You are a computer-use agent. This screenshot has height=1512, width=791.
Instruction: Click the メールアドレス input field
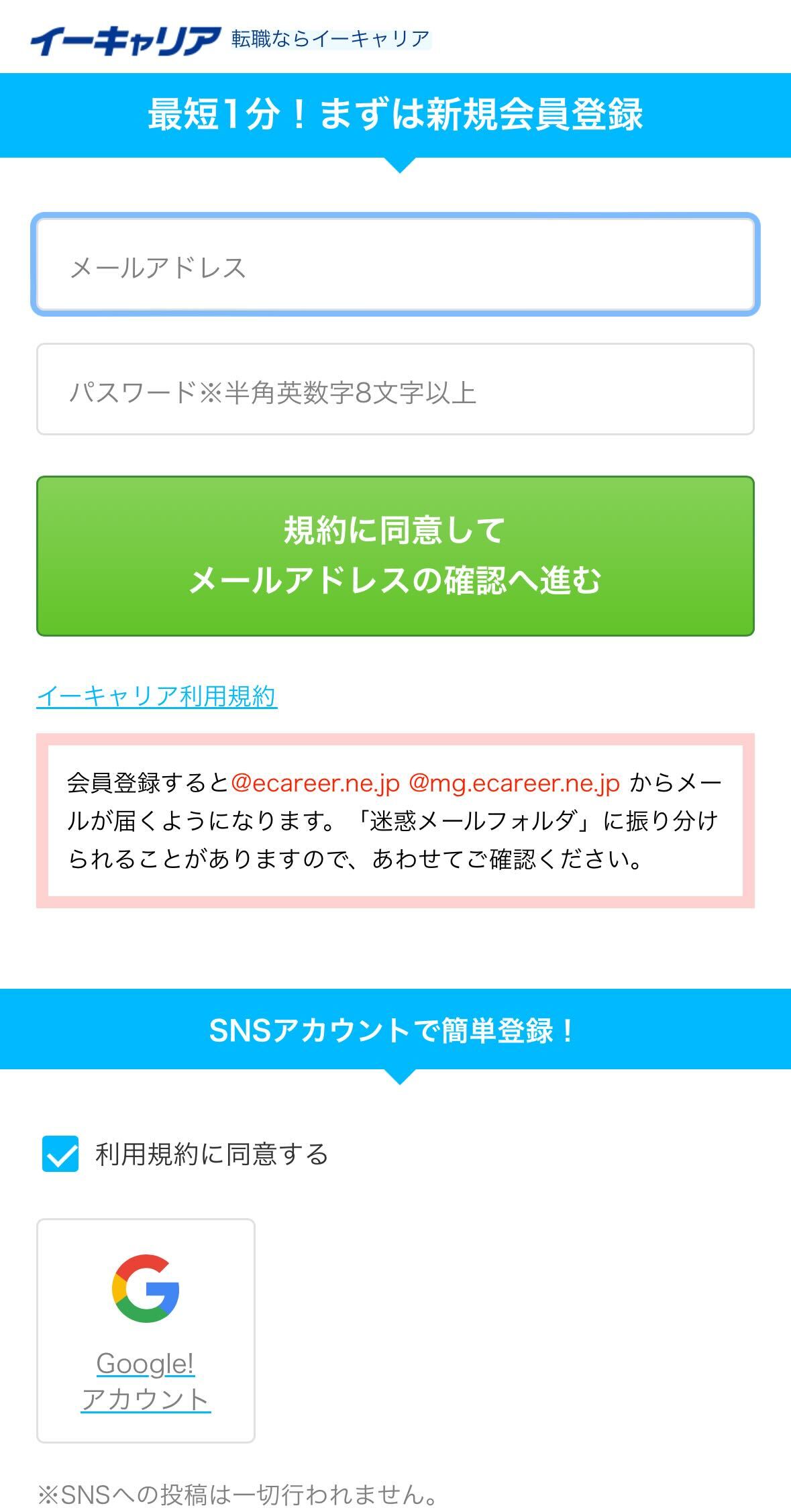click(396, 266)
